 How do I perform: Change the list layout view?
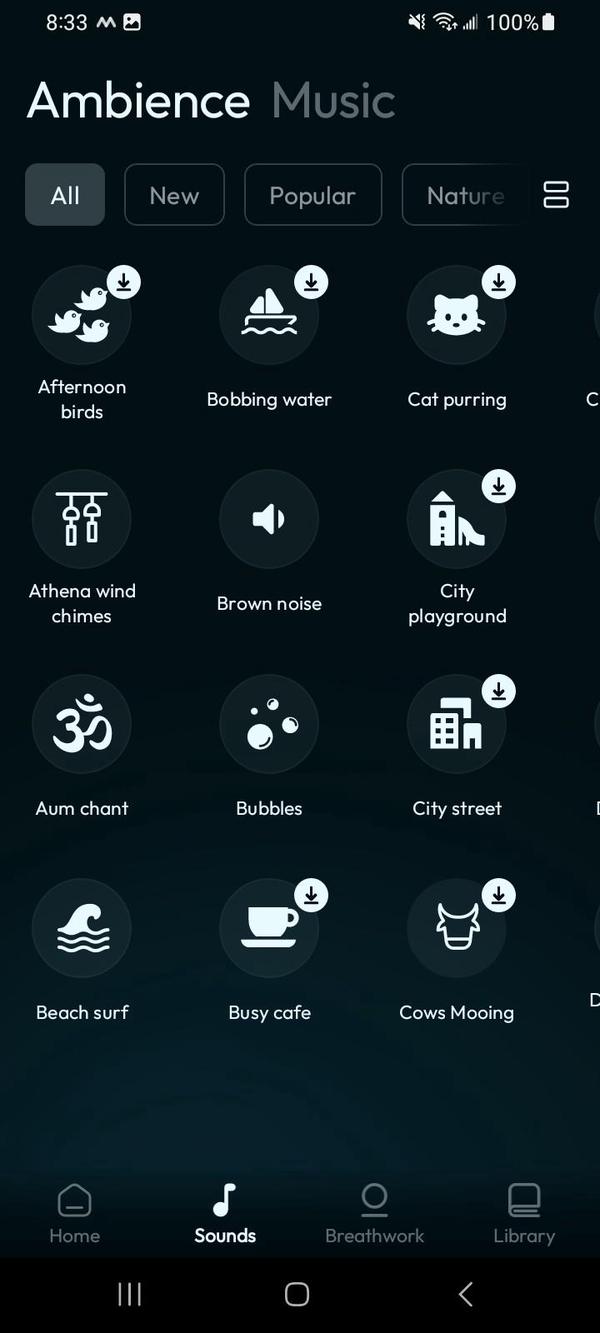(556, 195)
